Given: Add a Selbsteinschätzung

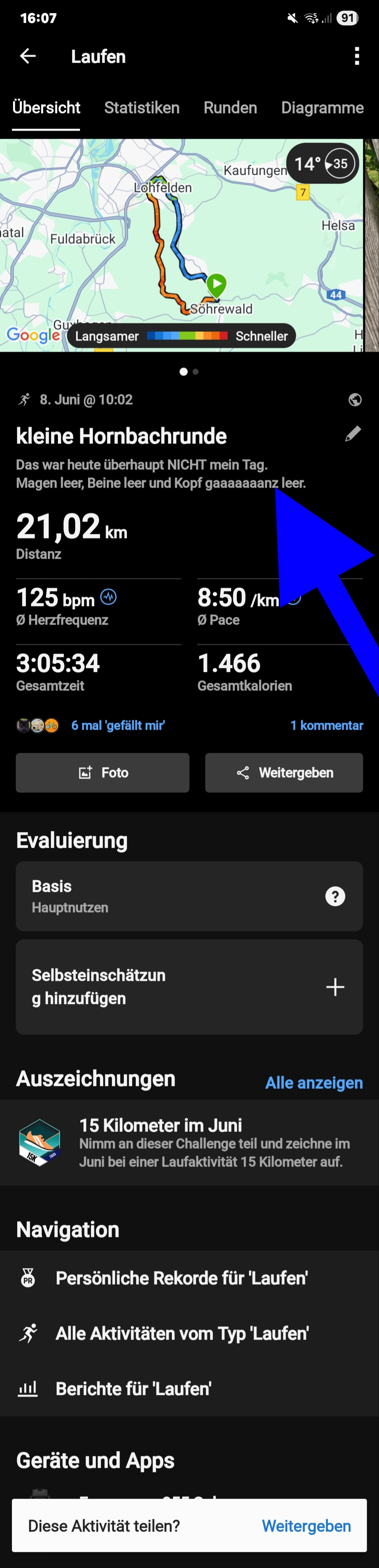Looking at the screenshot, I should [335, 987].
